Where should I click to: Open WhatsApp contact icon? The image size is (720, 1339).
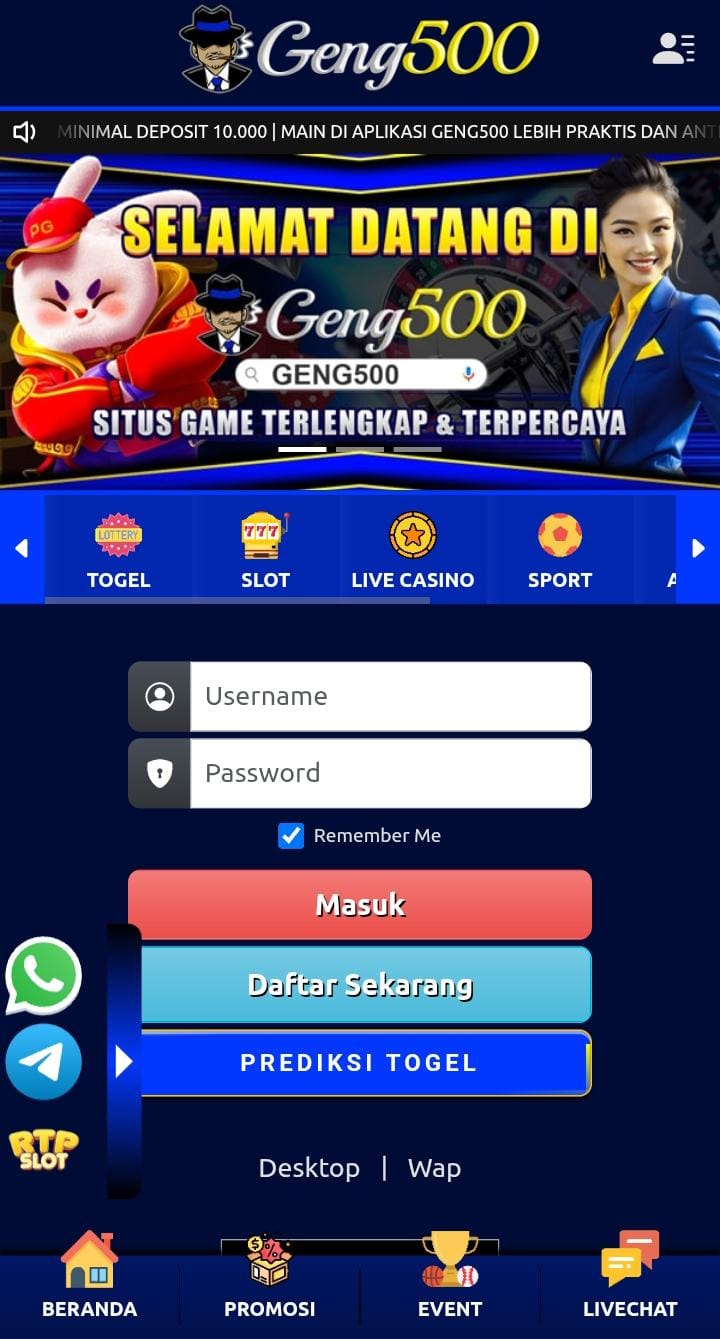point(43,975)
